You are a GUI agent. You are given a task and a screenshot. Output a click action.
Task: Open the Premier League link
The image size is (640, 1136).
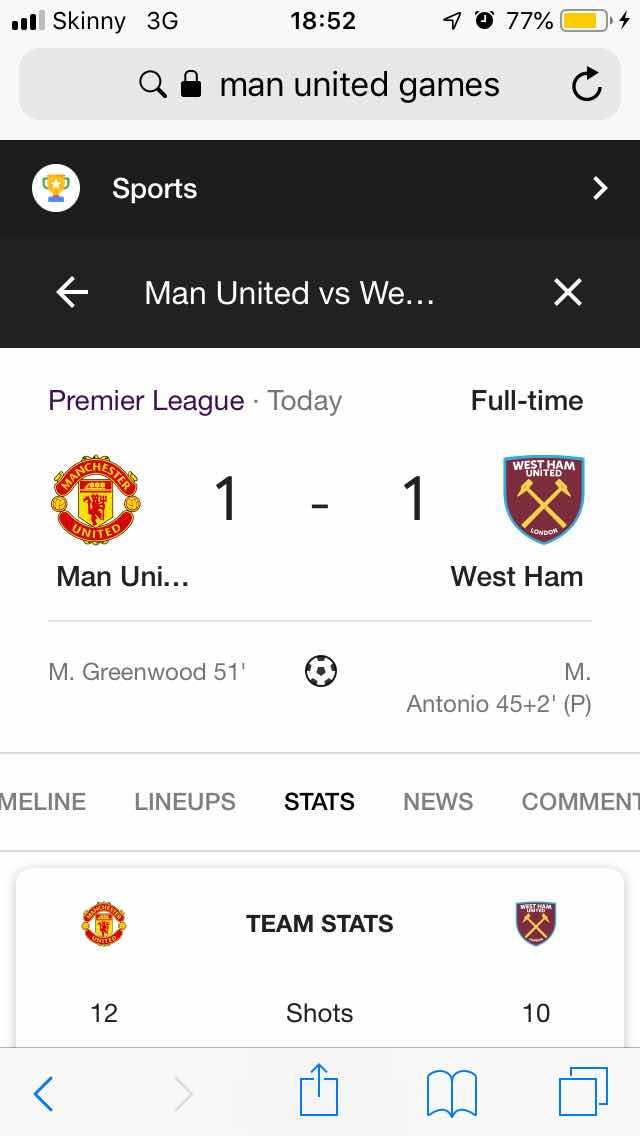click(x=146, y=401)
